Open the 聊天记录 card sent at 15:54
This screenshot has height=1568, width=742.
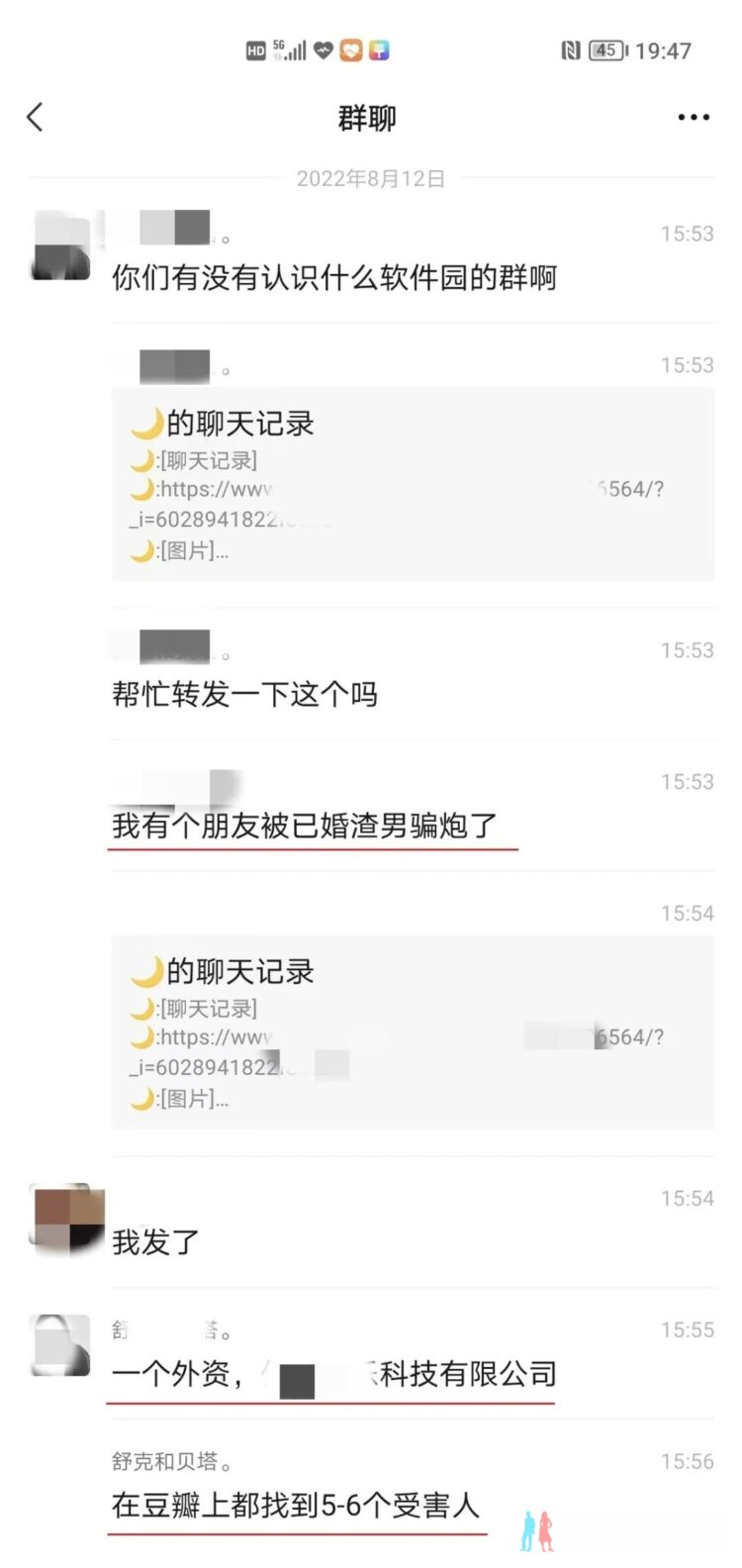coord(413,1032)
